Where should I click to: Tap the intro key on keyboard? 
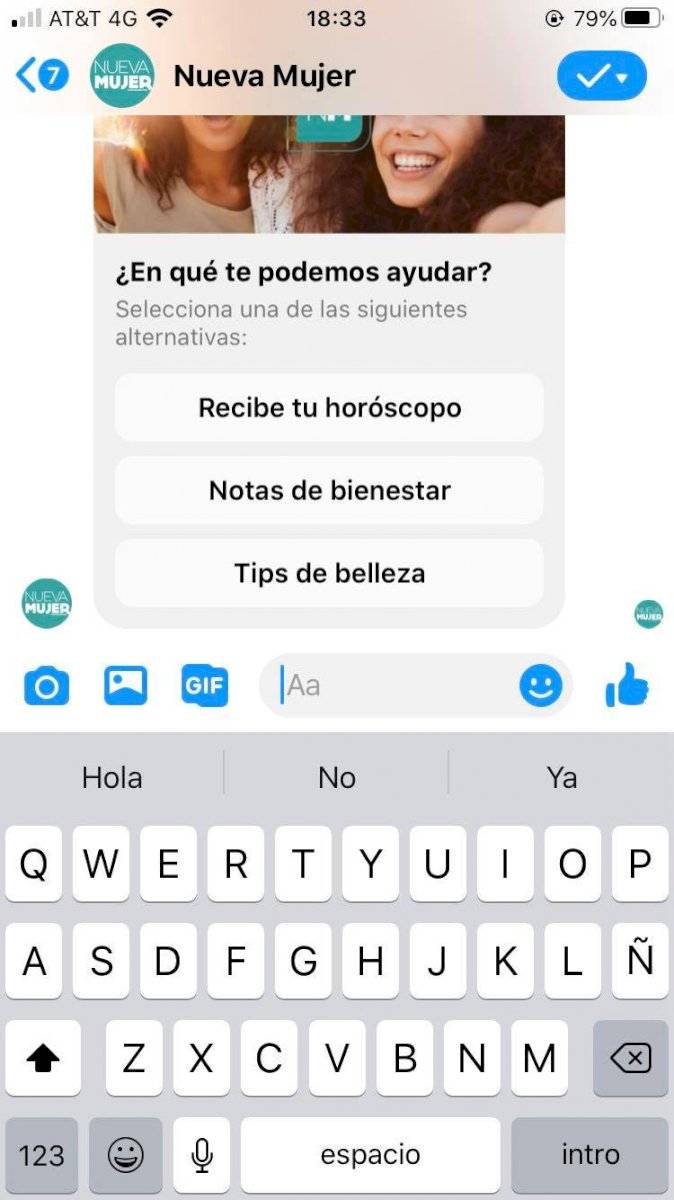click(590, 1154)
